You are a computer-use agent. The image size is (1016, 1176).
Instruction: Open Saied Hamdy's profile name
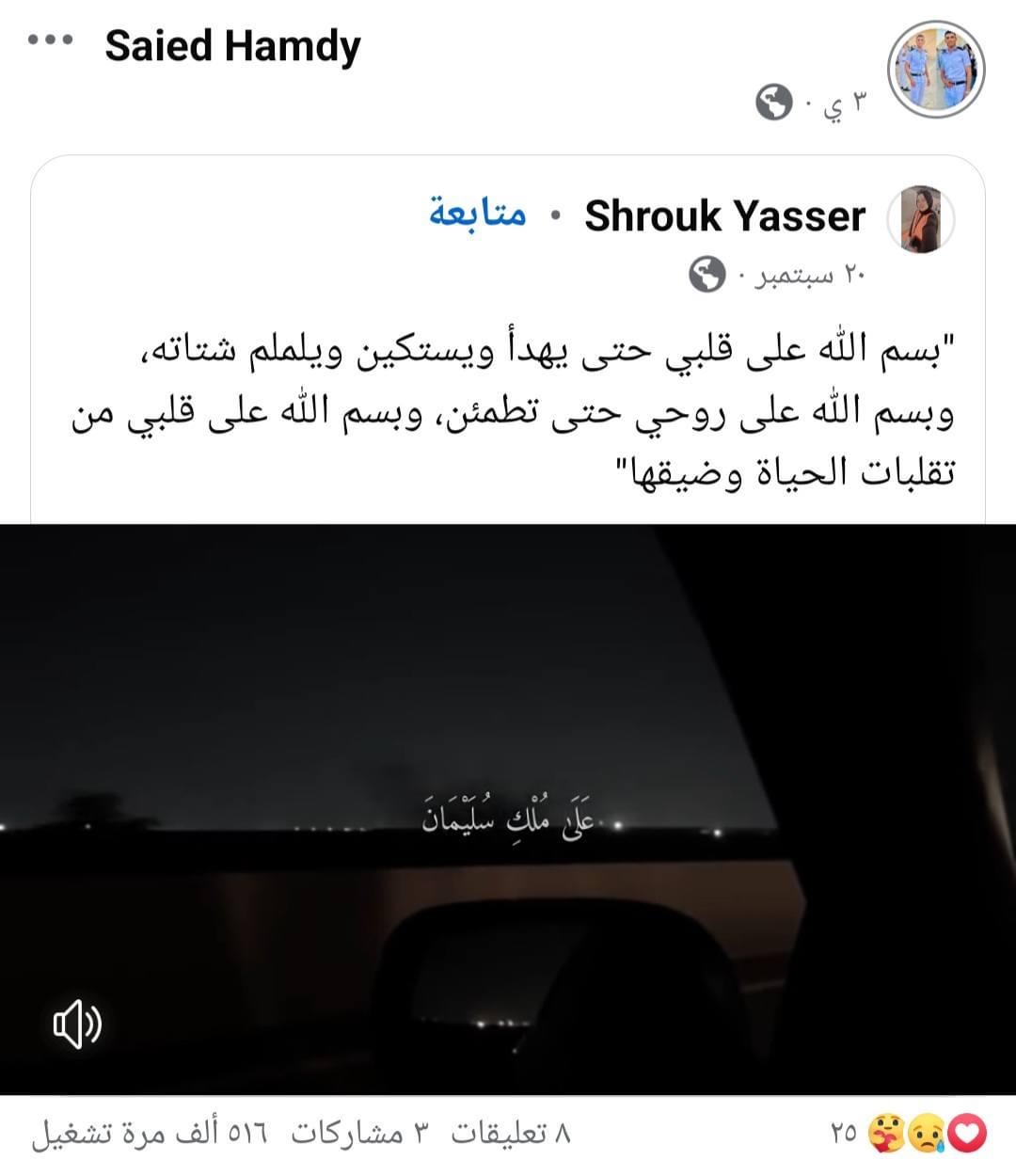click(232, 45)
